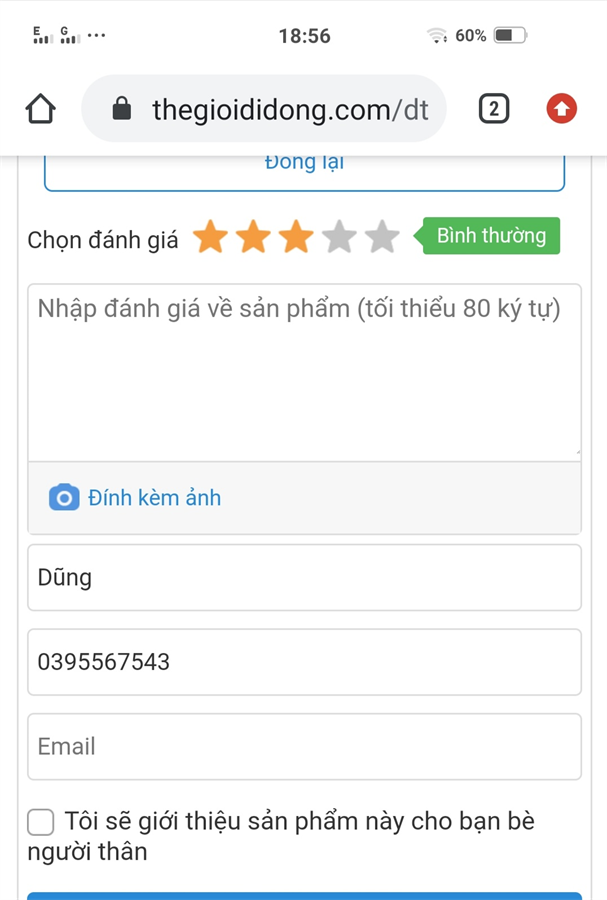Go to the browser home page
607x900 pixels.
40,109
